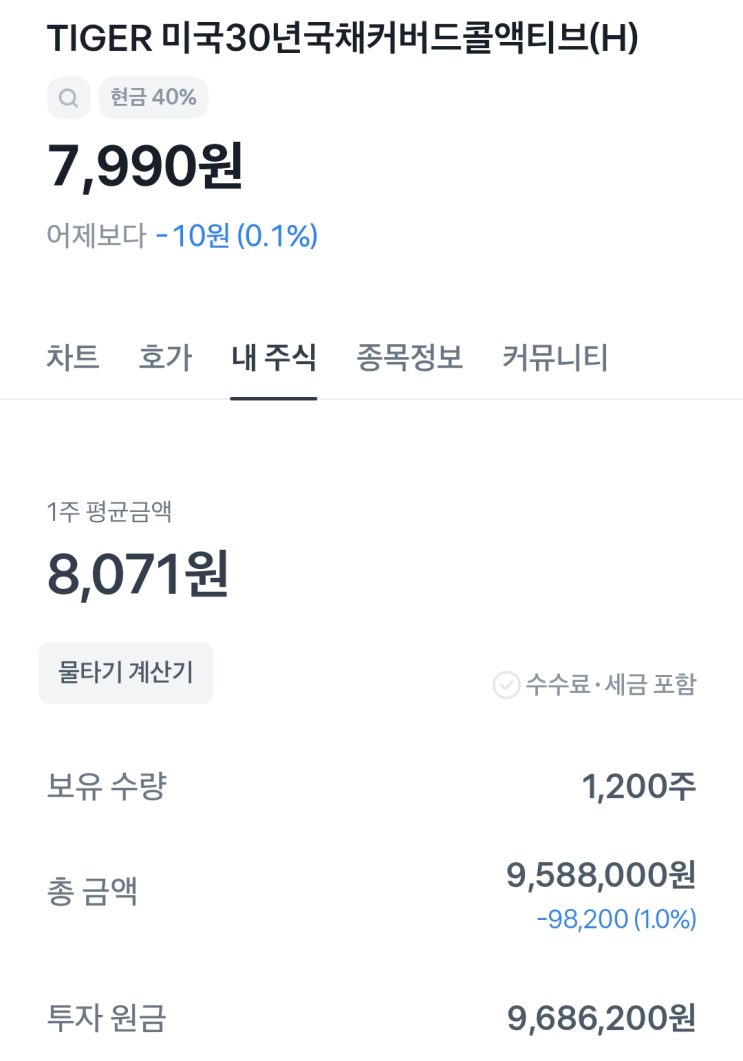Select the 내 주식 tab
743x1061 pixels.
click(273, 358)
